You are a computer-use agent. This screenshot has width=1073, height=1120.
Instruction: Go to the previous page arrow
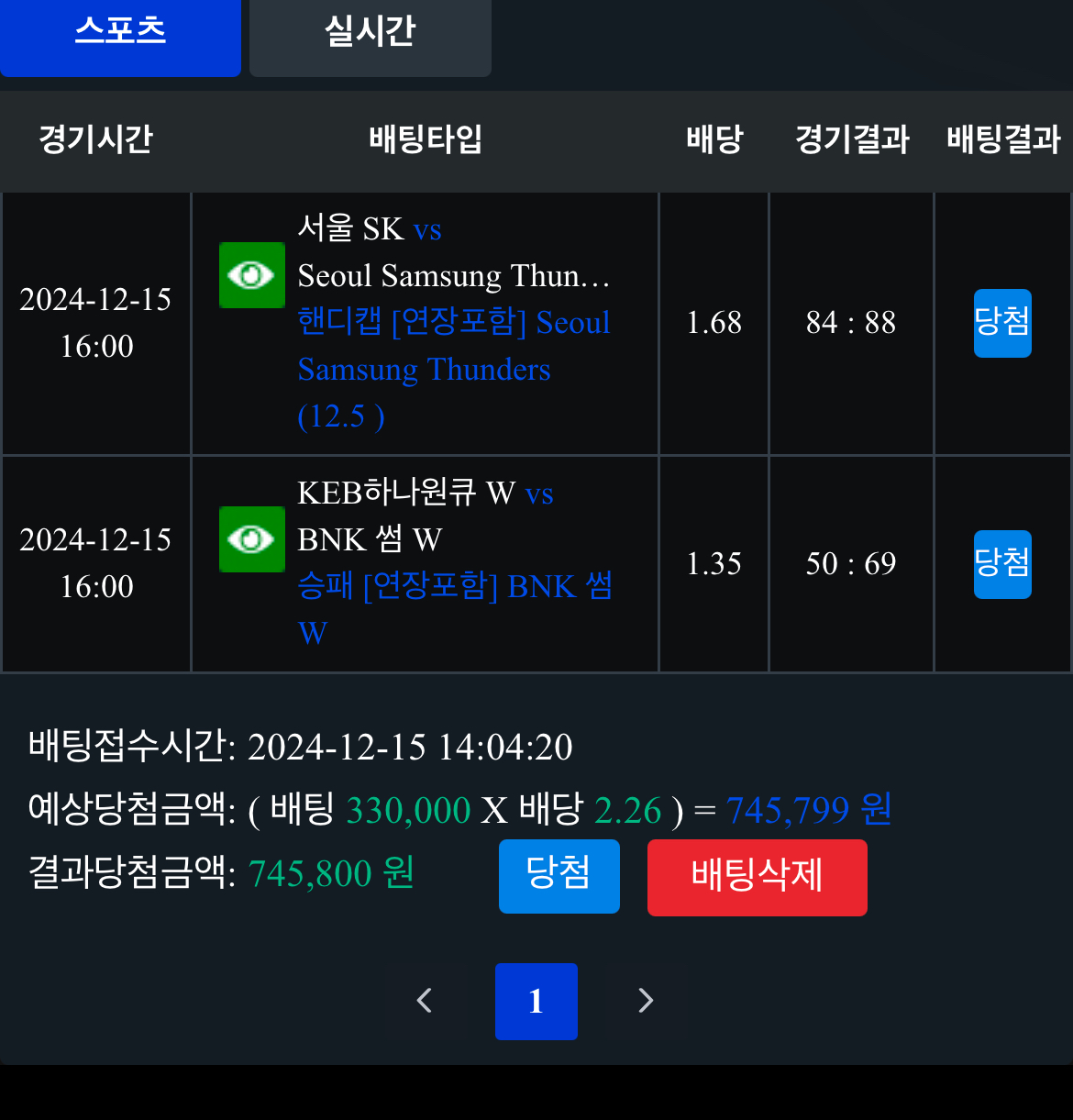(x=424, y=1001)
